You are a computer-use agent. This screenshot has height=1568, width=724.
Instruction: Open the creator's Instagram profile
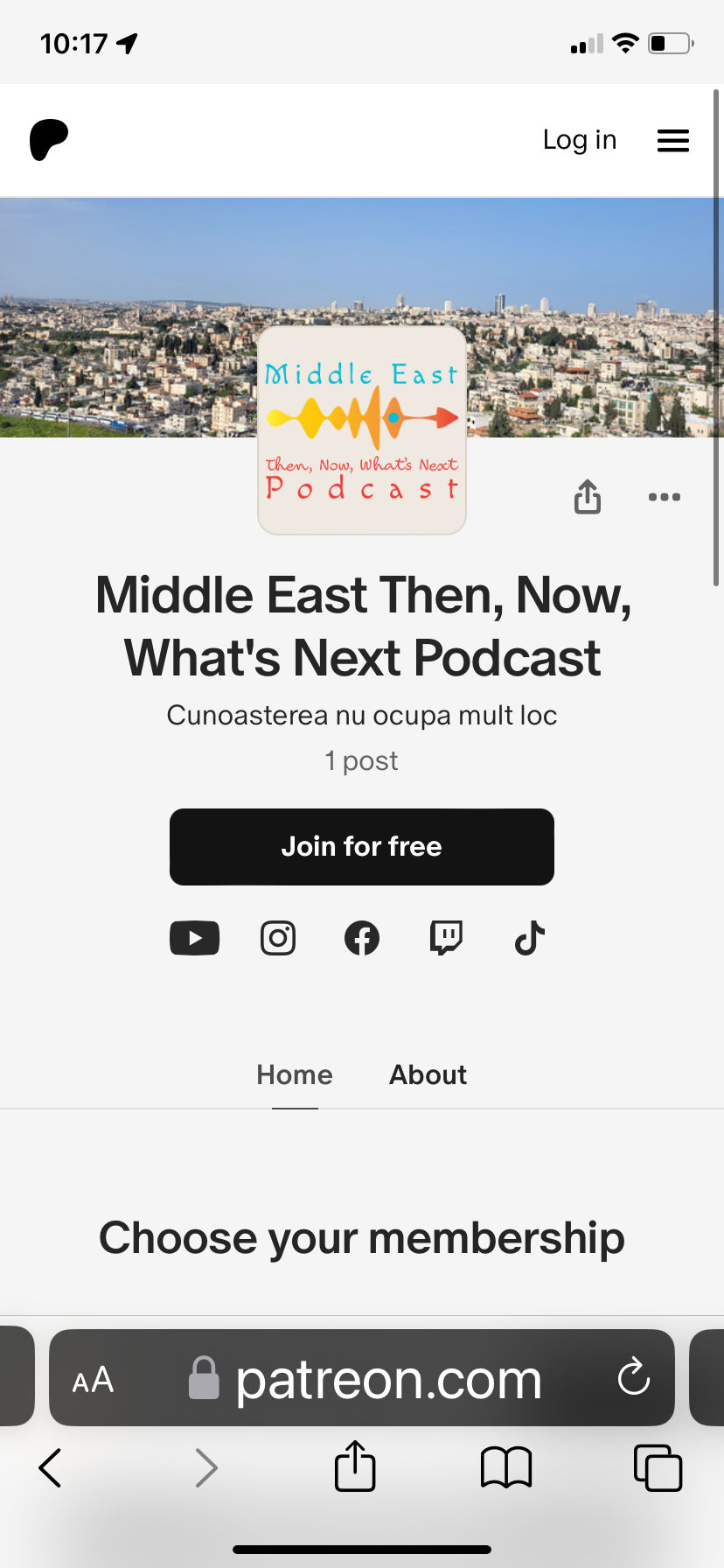pos(278,938)
